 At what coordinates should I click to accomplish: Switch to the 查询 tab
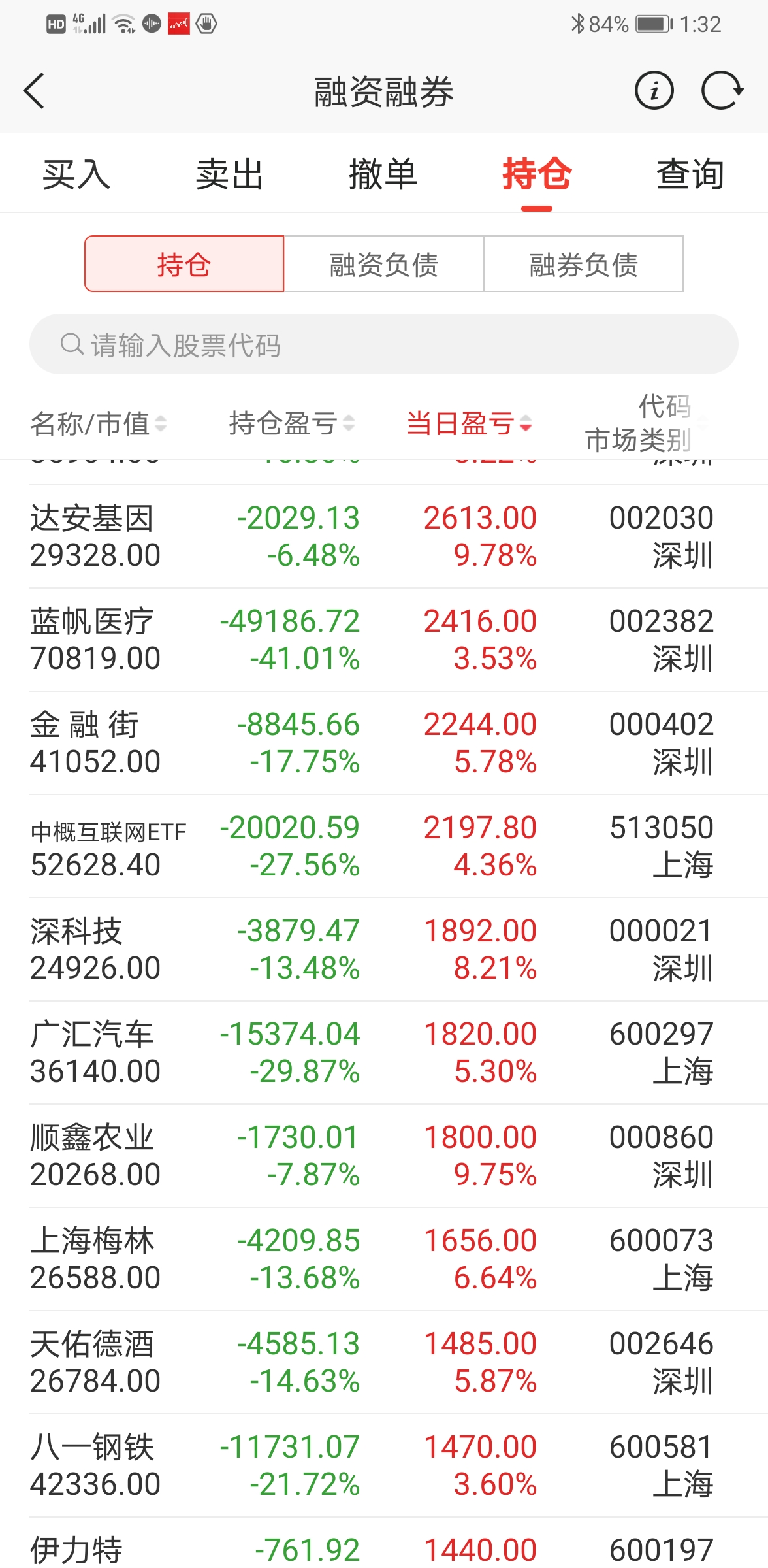[690, 174]
